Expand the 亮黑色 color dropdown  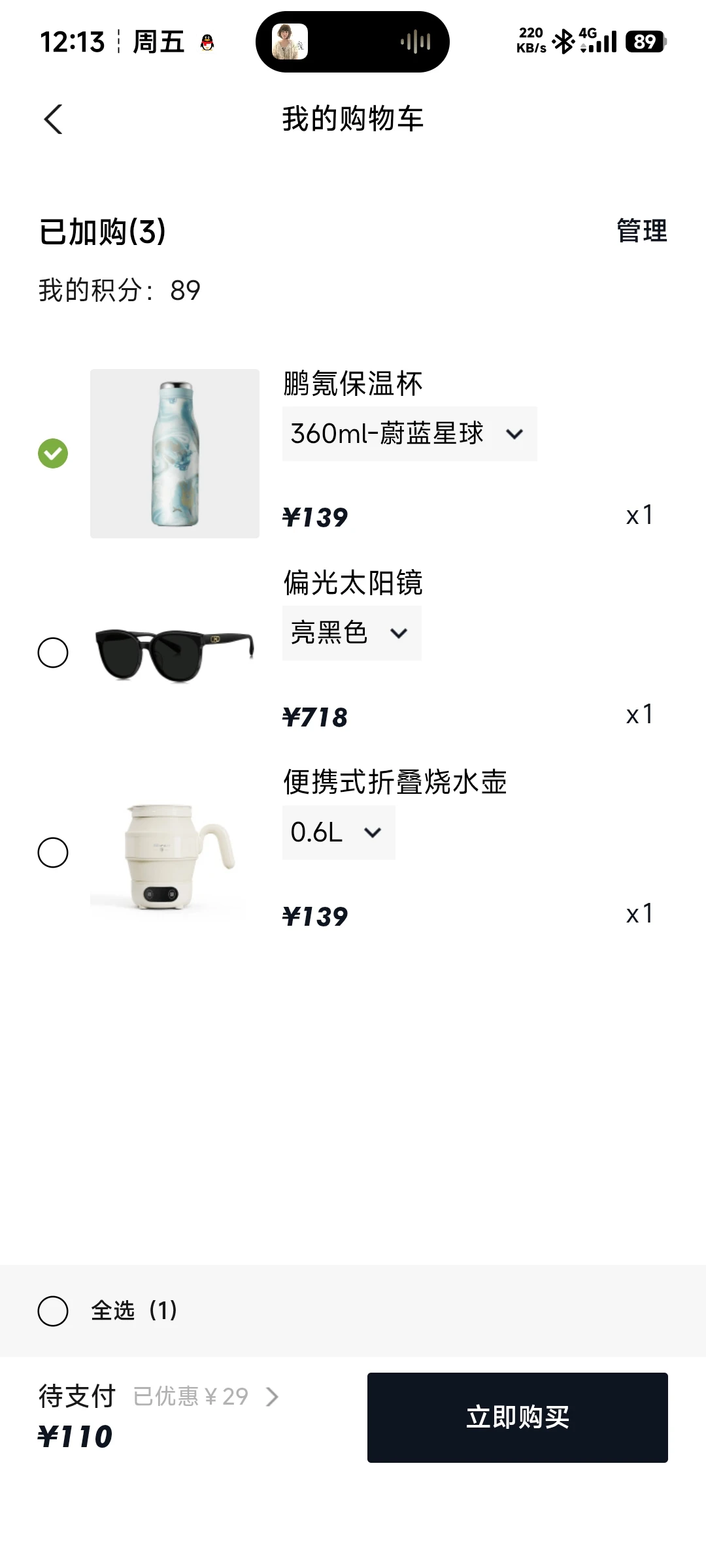coord(351,633)
